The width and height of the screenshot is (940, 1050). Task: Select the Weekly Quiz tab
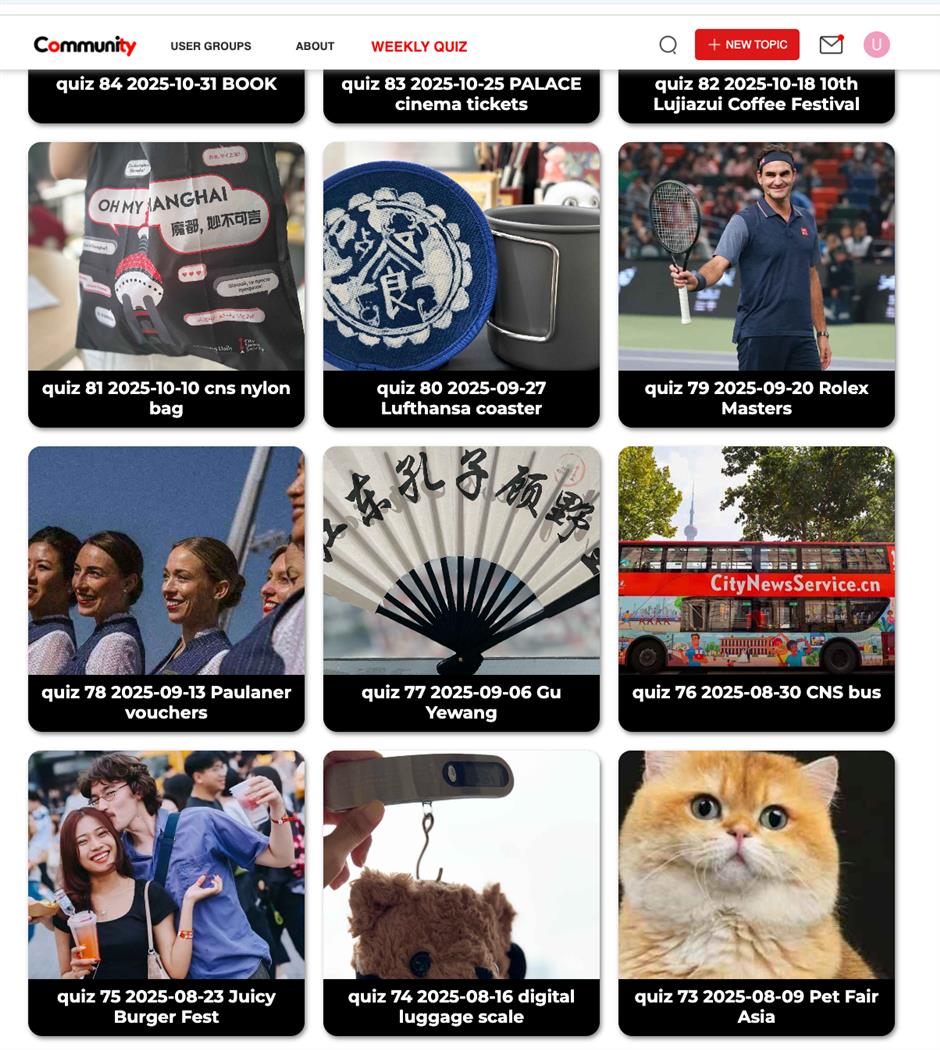pos(419,46)
